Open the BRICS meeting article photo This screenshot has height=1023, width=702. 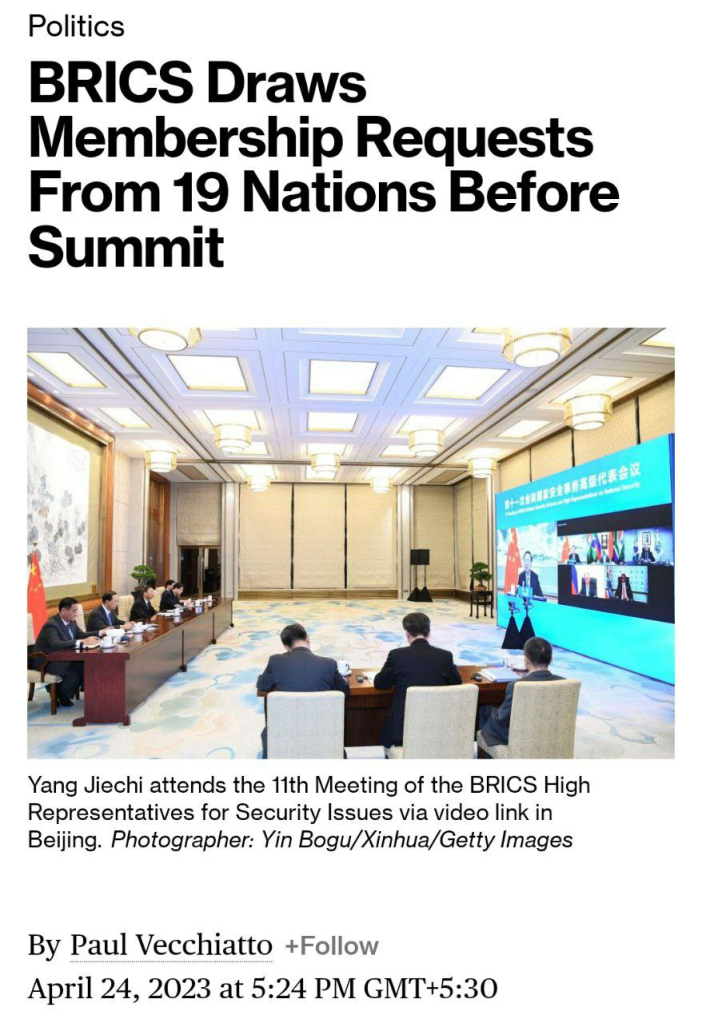click(350, 542)
